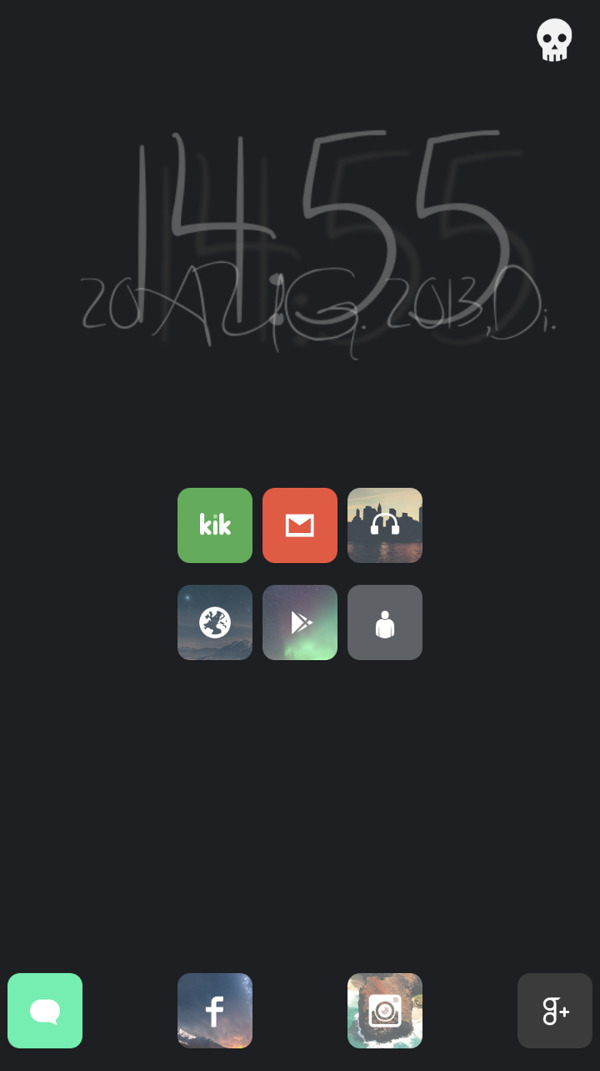Screen dimensions: 600x1071
Task: Open the Google+ app
Action: [555, 1010]
